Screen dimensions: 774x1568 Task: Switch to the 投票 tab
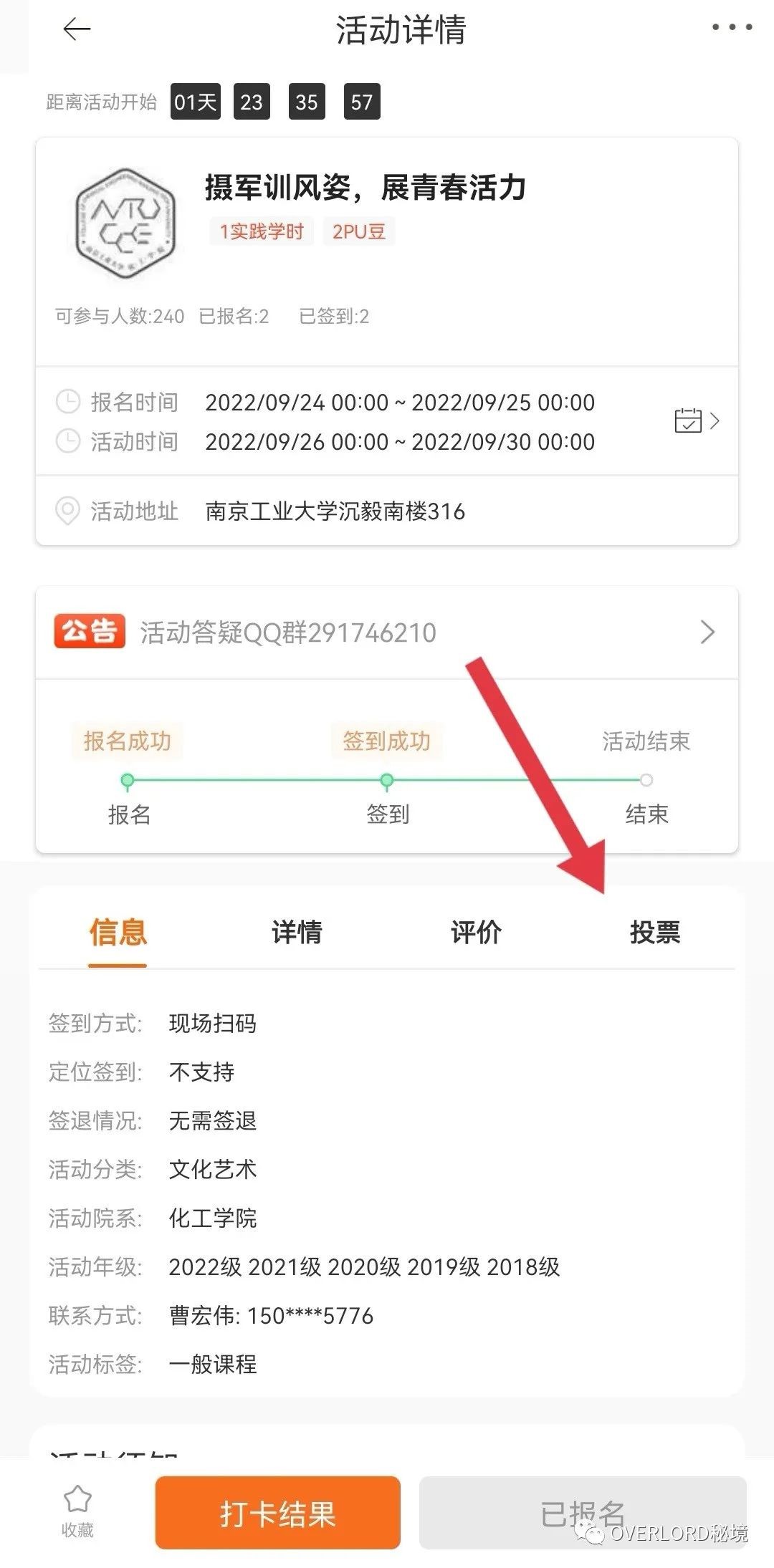click(x=654, y=932)
